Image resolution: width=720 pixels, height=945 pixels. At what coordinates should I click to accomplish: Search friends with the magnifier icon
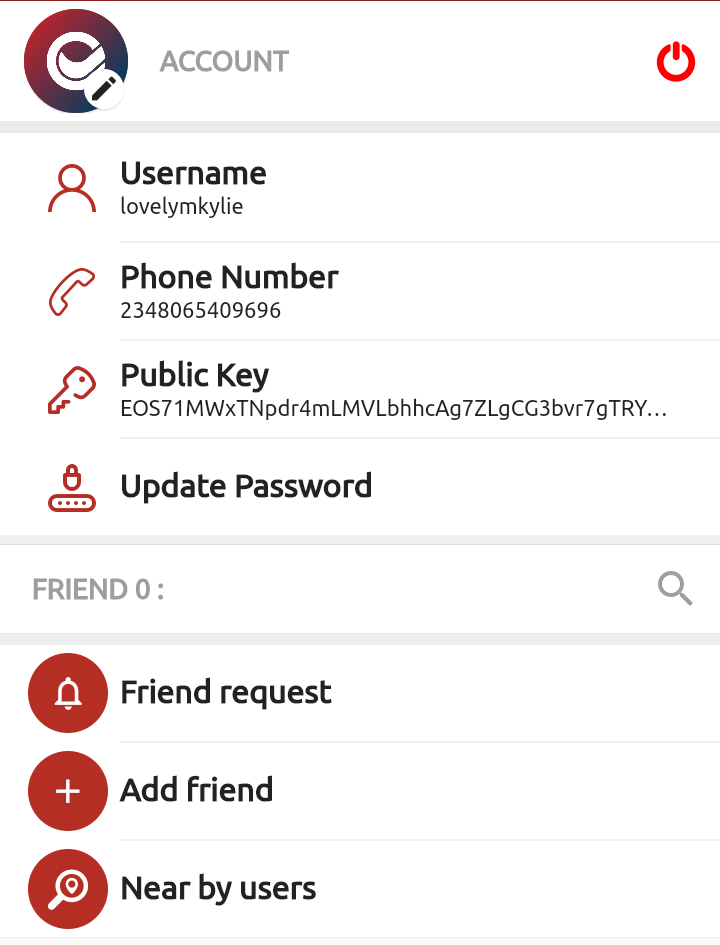click(675, 589)
